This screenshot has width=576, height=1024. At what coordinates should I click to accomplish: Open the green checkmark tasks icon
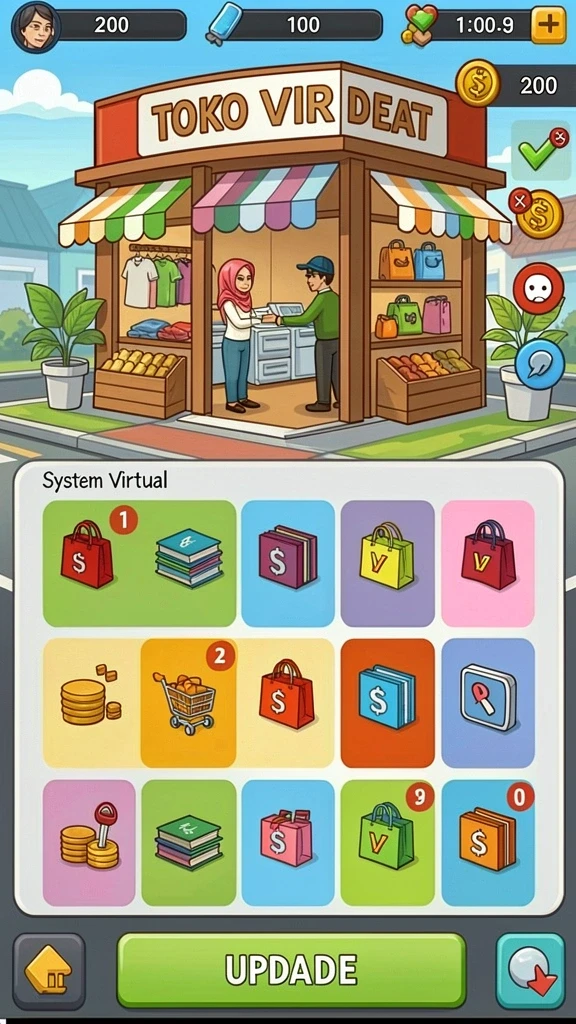[x=540, y=150]
